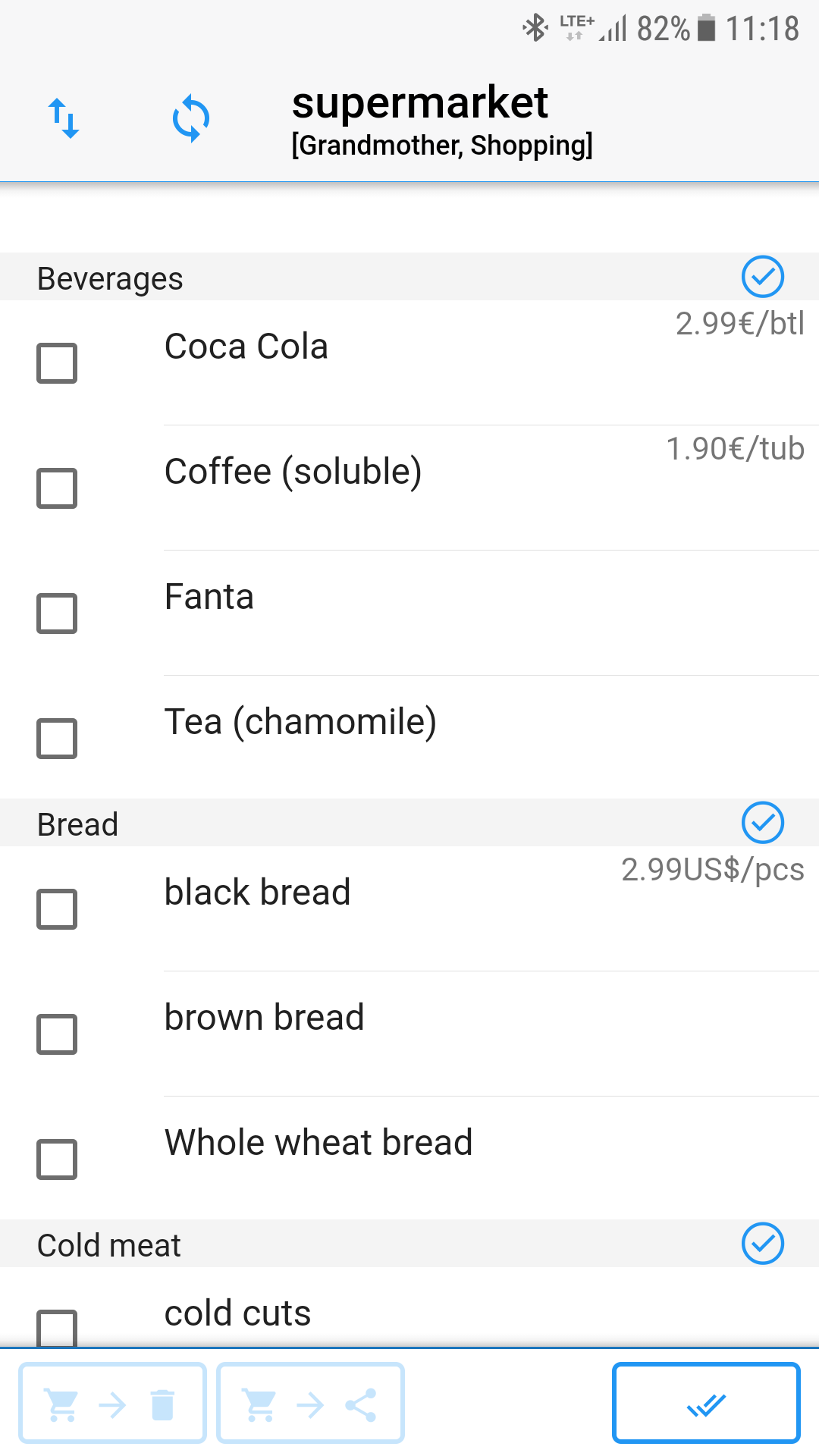Screen dimensions: 819x1456
Task: Check off Tea (chamomile)
Action: point(57,739)
